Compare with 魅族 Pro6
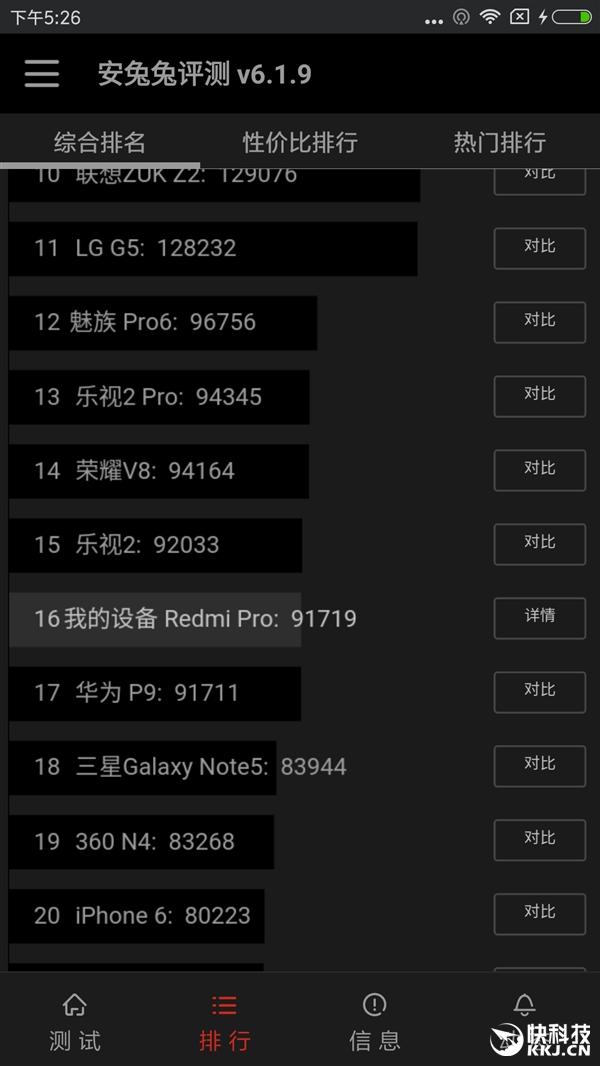 [x=539, y=322]
